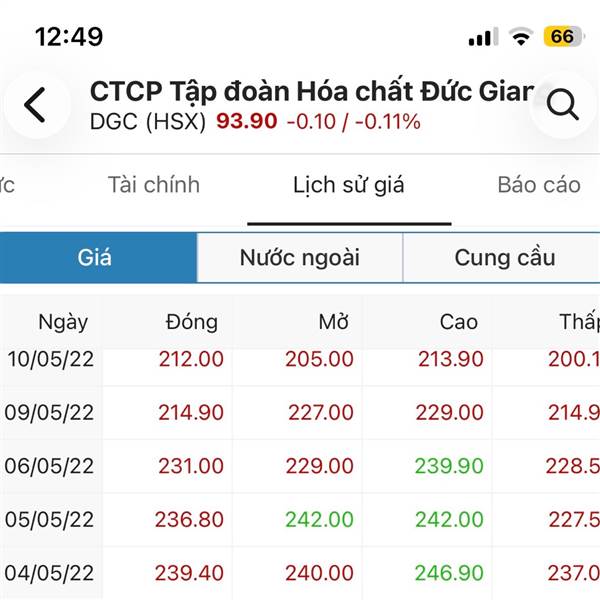Show the Cung cầu segment
The width and height of the screenshot is (600, 600).
(504, 258)
